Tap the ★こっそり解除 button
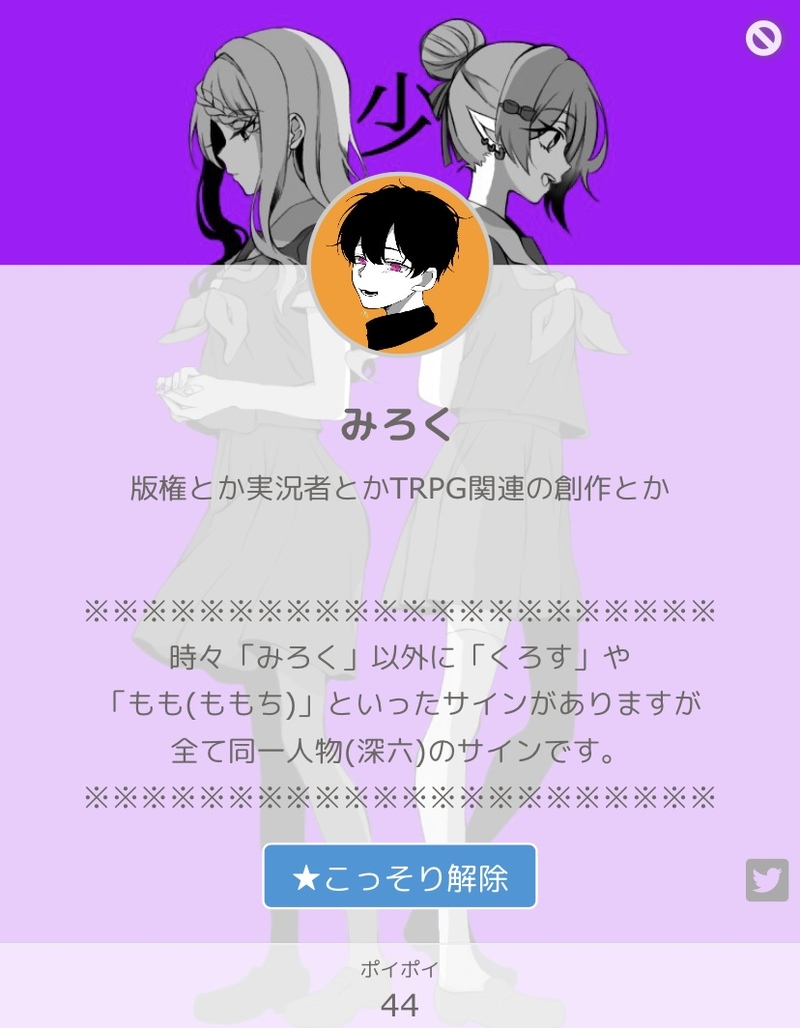Image resolution: width=800 pixels, height=1028 pixels. tap(400, 877)
